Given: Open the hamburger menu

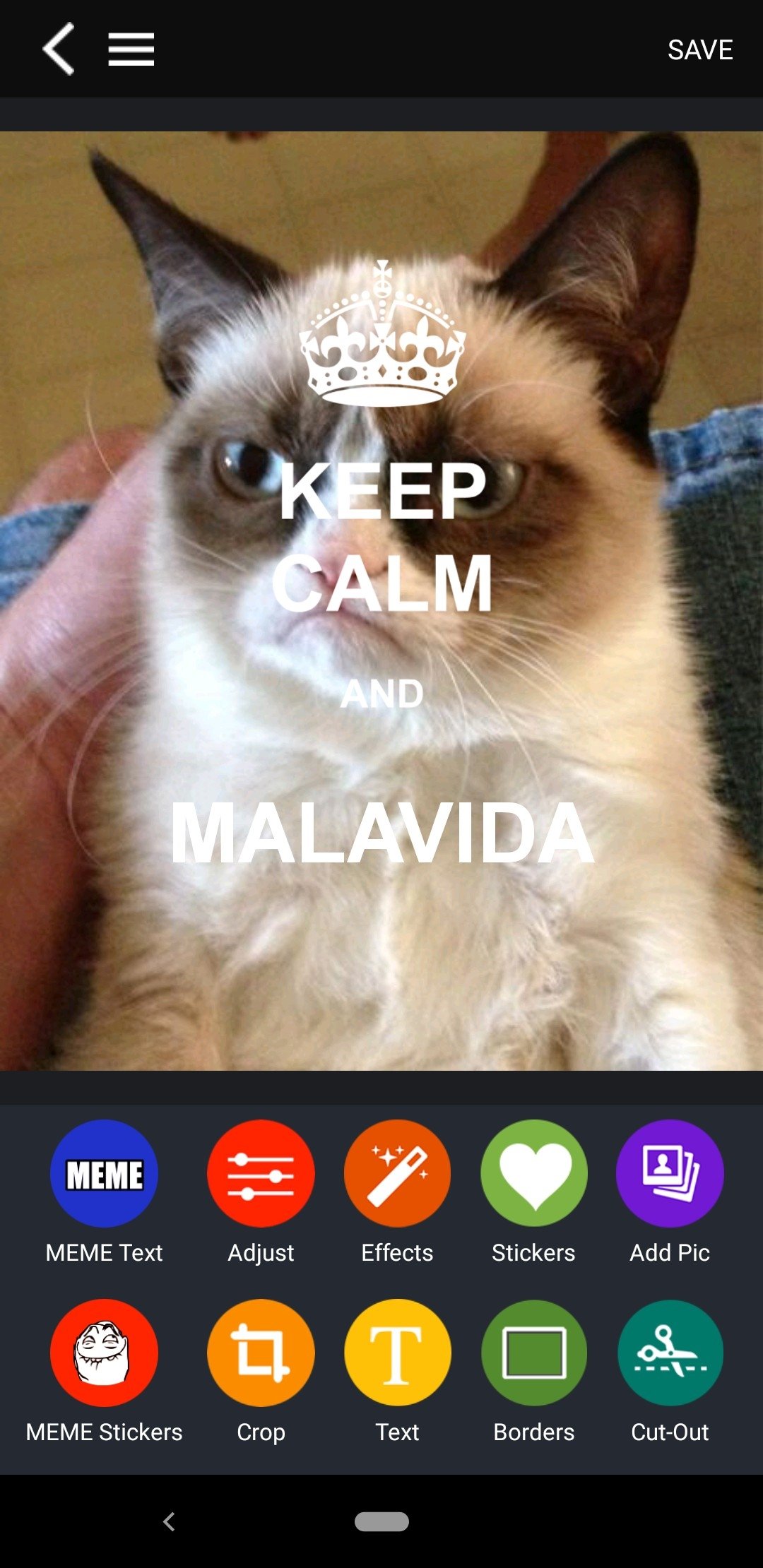Looking at the screenshot, I should (131, 49).
